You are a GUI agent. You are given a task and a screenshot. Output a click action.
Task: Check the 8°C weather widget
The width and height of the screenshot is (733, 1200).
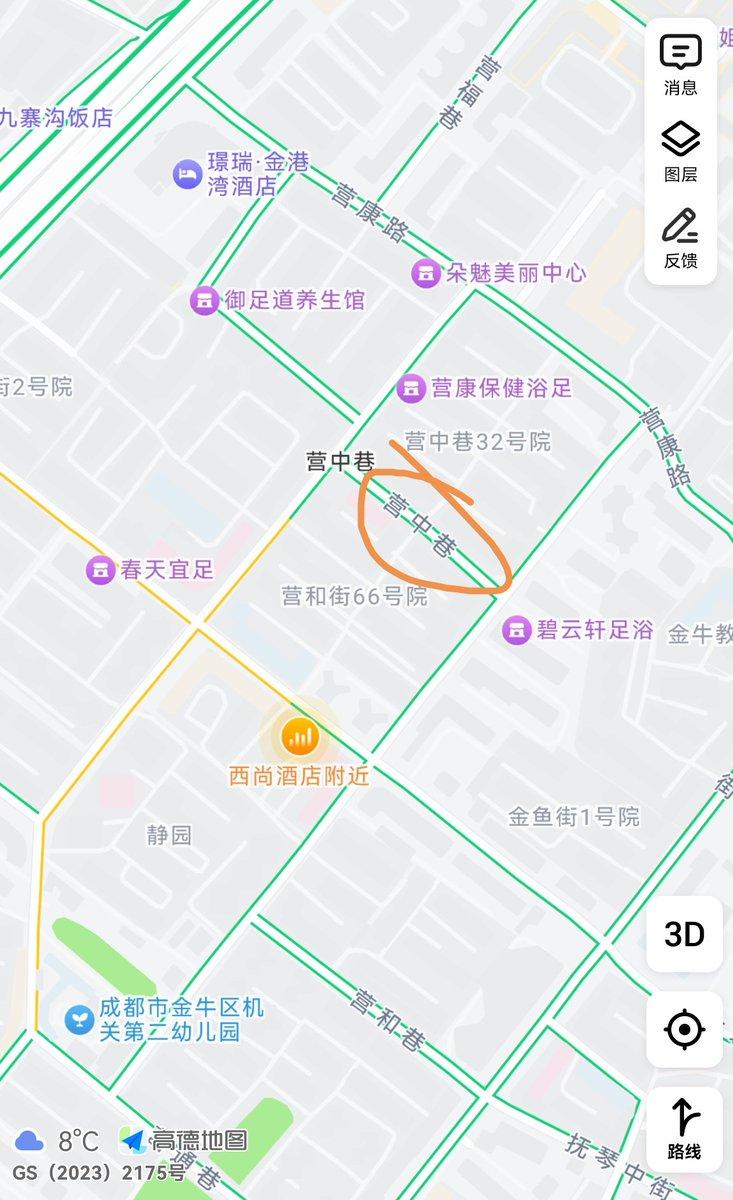pos(57,1140)
